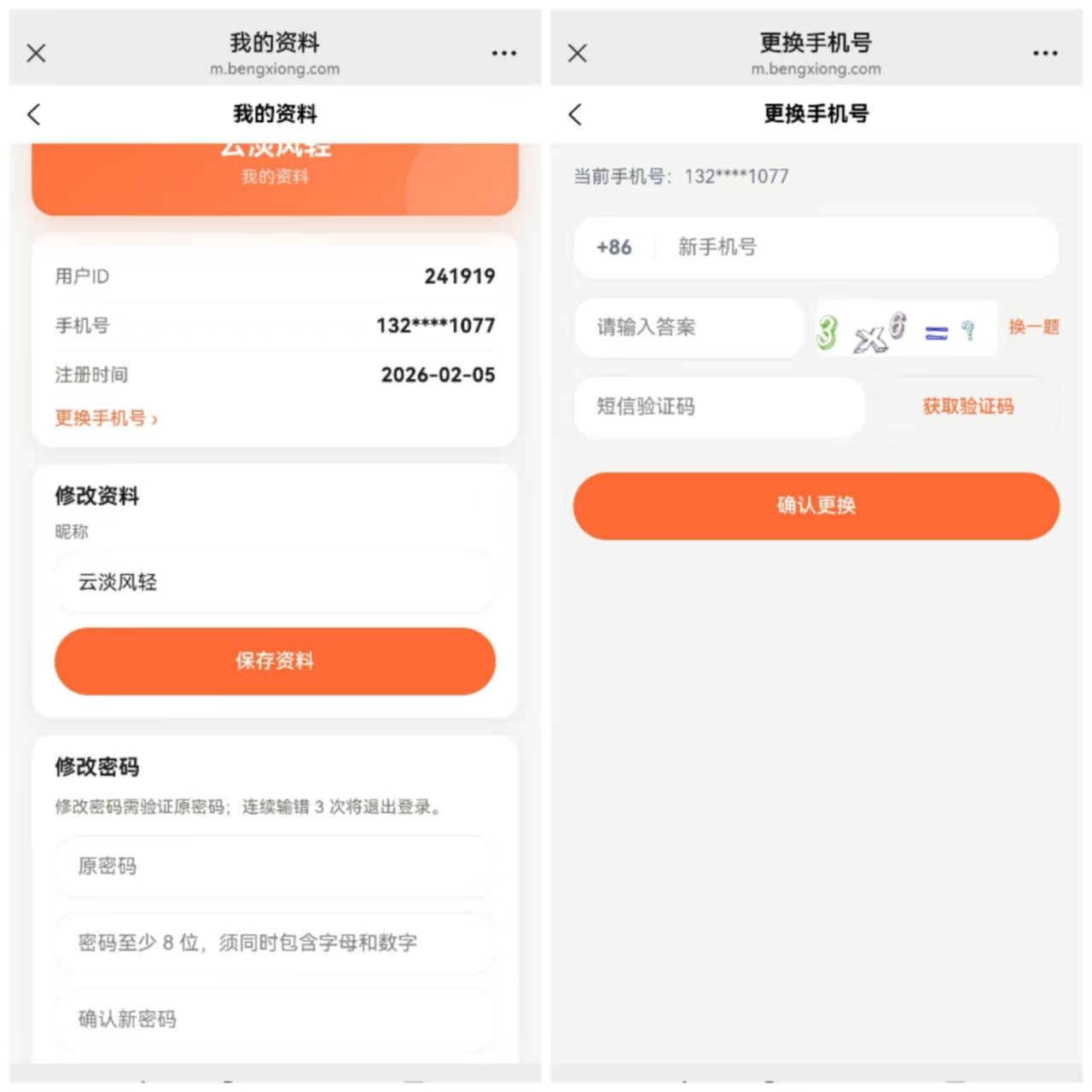
Task: Open overflow menu on 更换手机号 page
Action: [1045, 53]
